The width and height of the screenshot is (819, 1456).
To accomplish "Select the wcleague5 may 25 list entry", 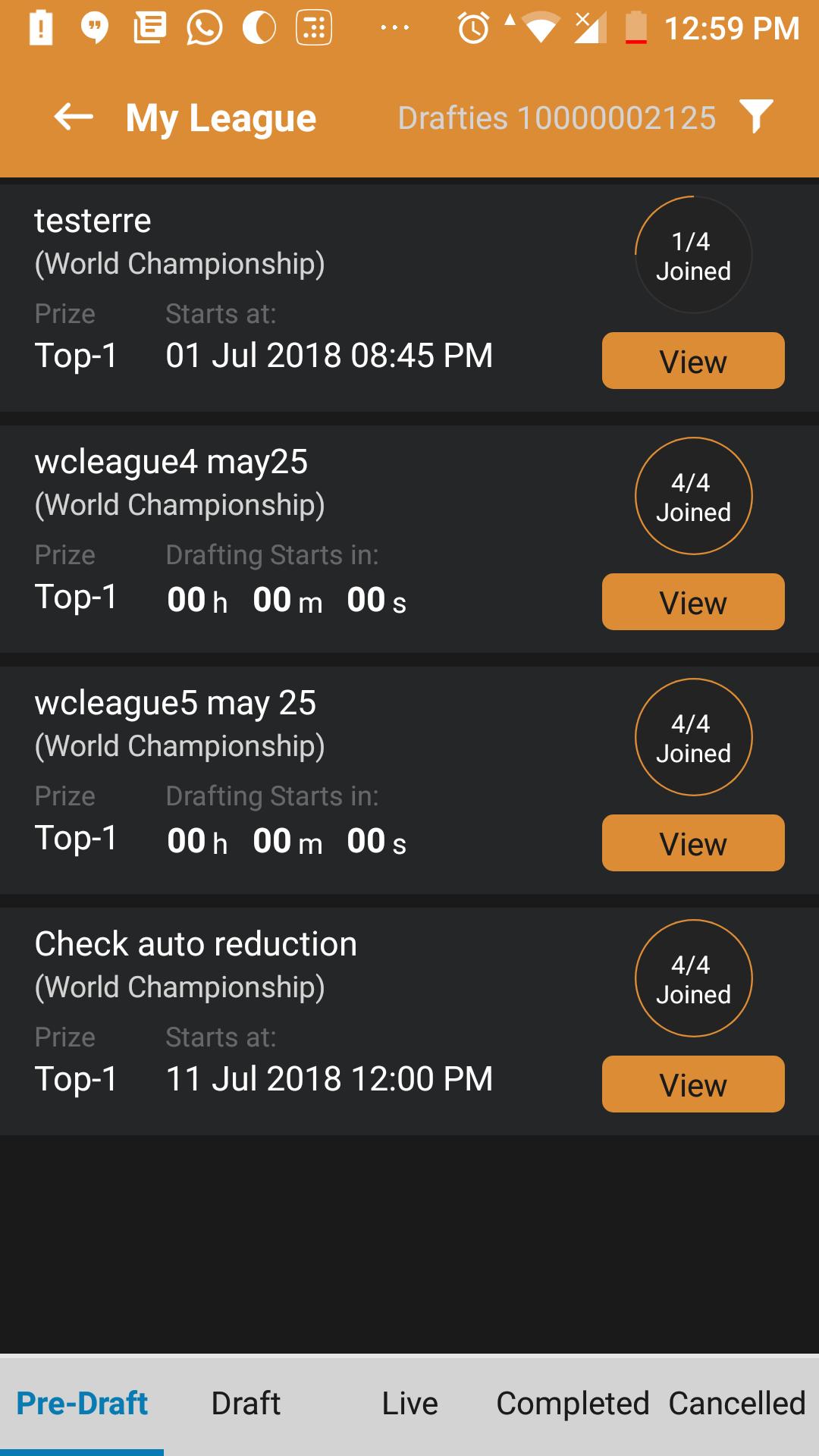I will 303,773.
